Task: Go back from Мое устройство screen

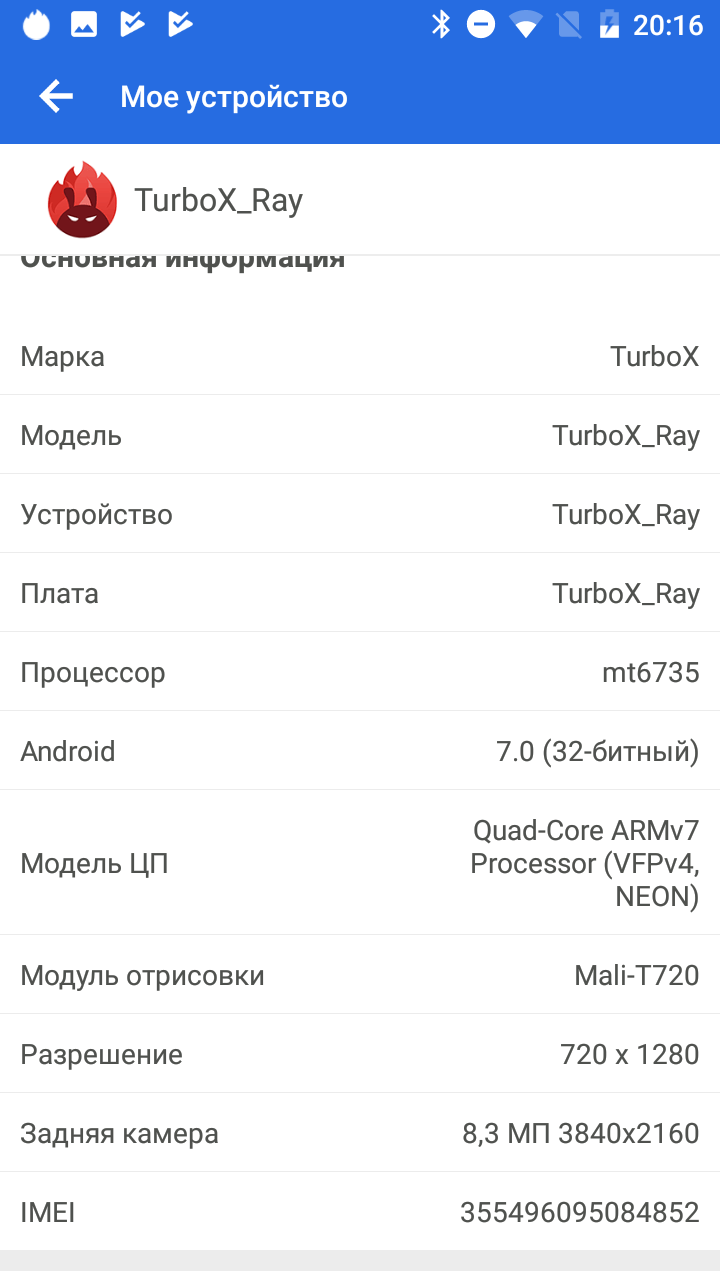Action: pos(56,97)
